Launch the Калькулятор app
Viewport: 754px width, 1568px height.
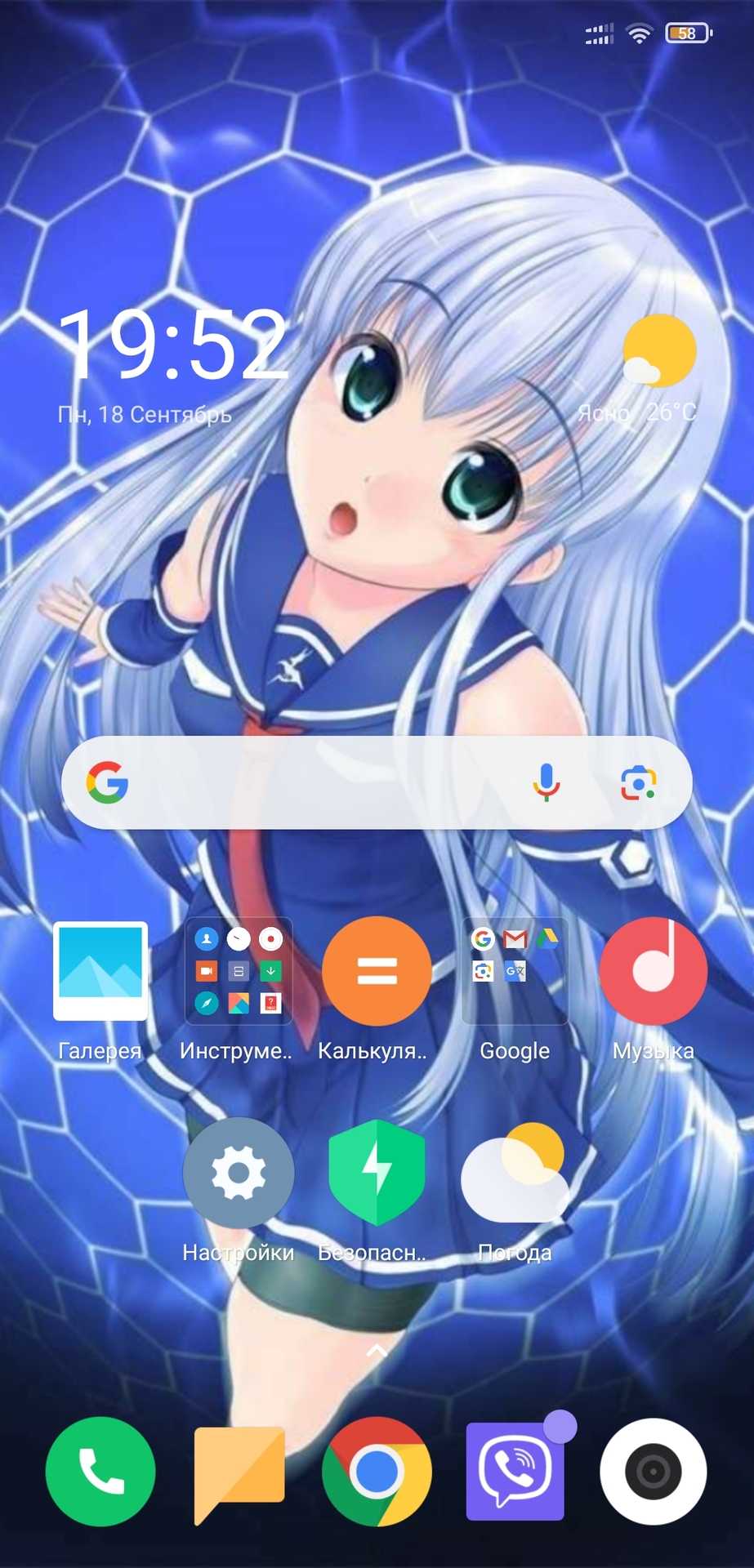(x=377, y=972)
